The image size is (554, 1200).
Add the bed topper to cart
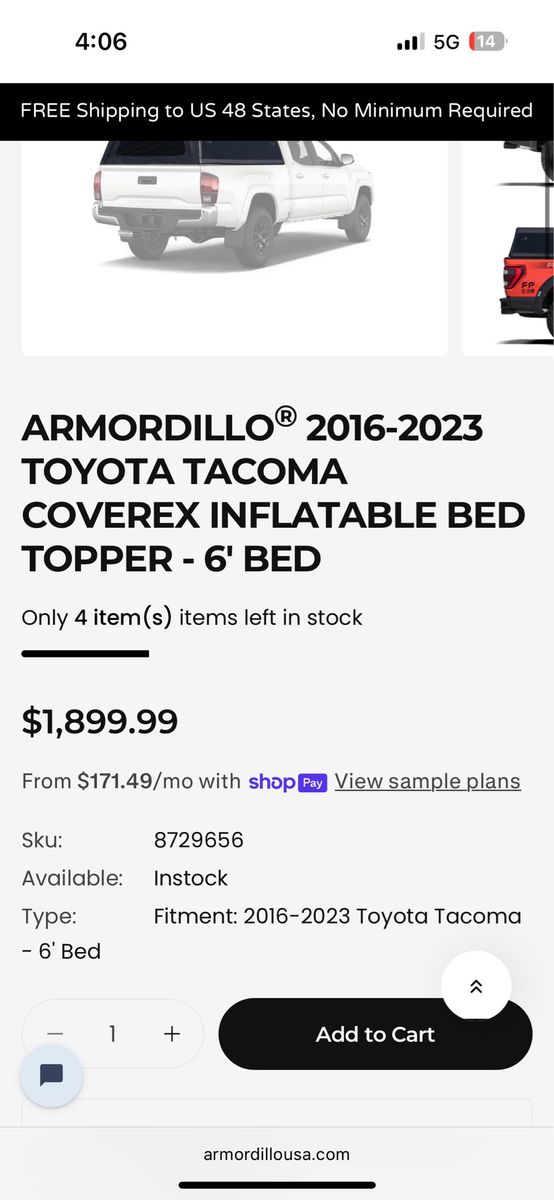pos(375,1034)
